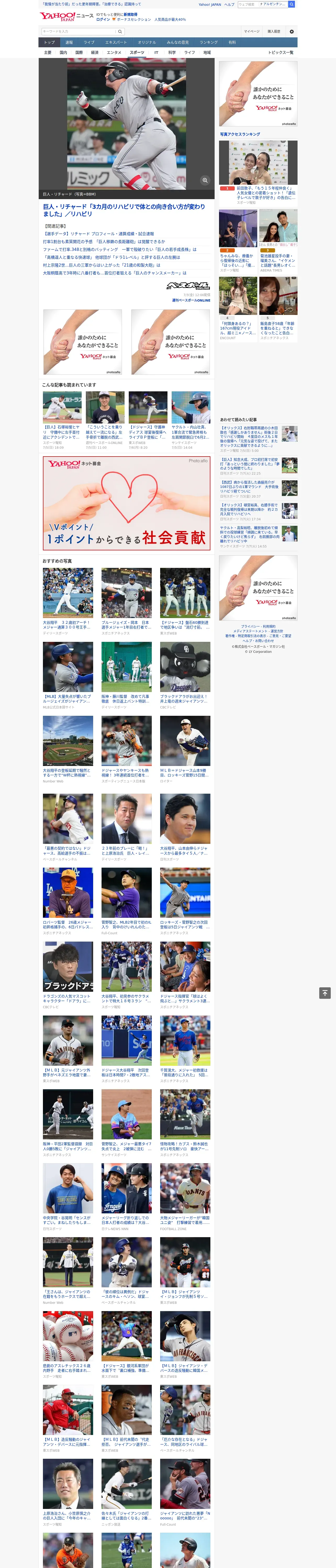Viewport: 336px width, 1568px height.
Task: Open the 巨人・リチャード rehab headline
Action: pos(124,210)
